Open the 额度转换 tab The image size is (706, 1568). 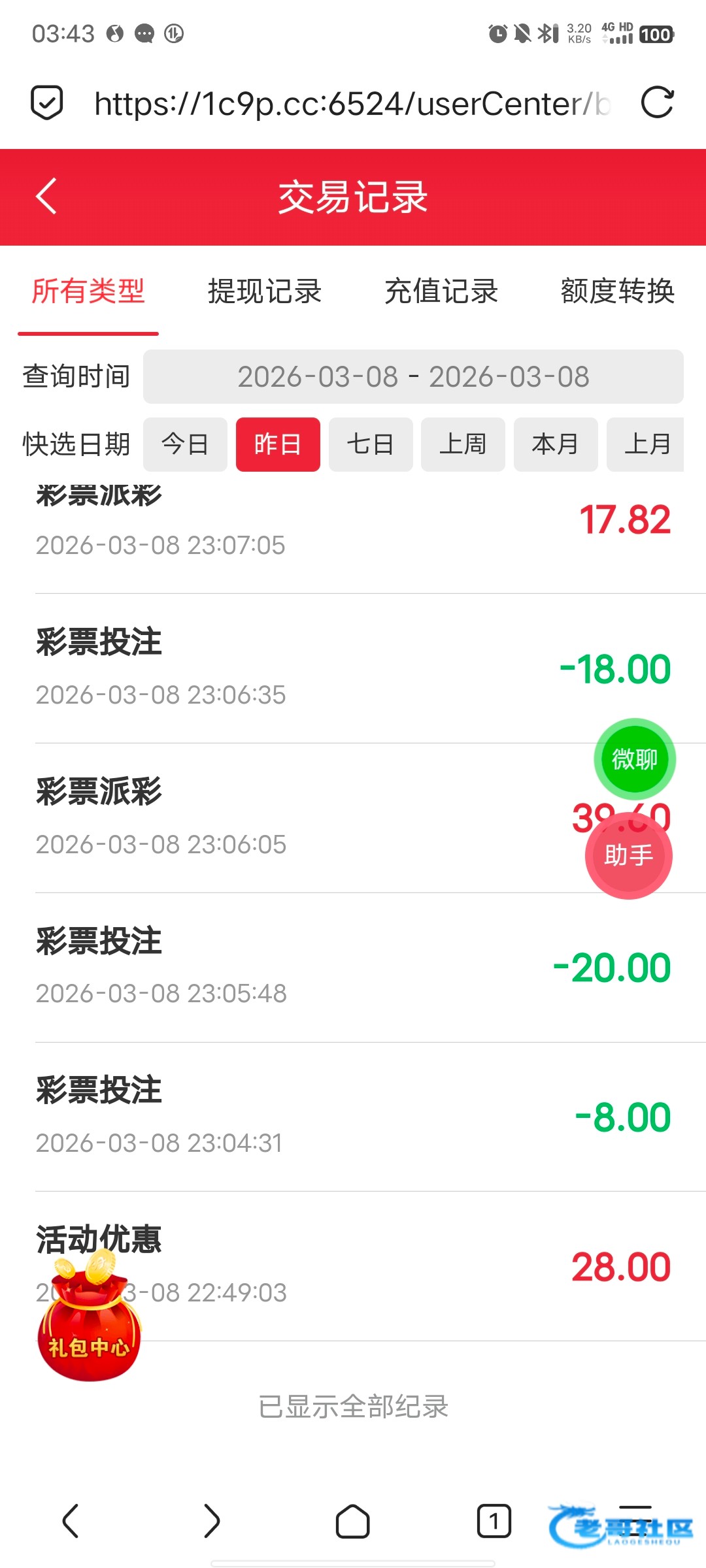617,291
